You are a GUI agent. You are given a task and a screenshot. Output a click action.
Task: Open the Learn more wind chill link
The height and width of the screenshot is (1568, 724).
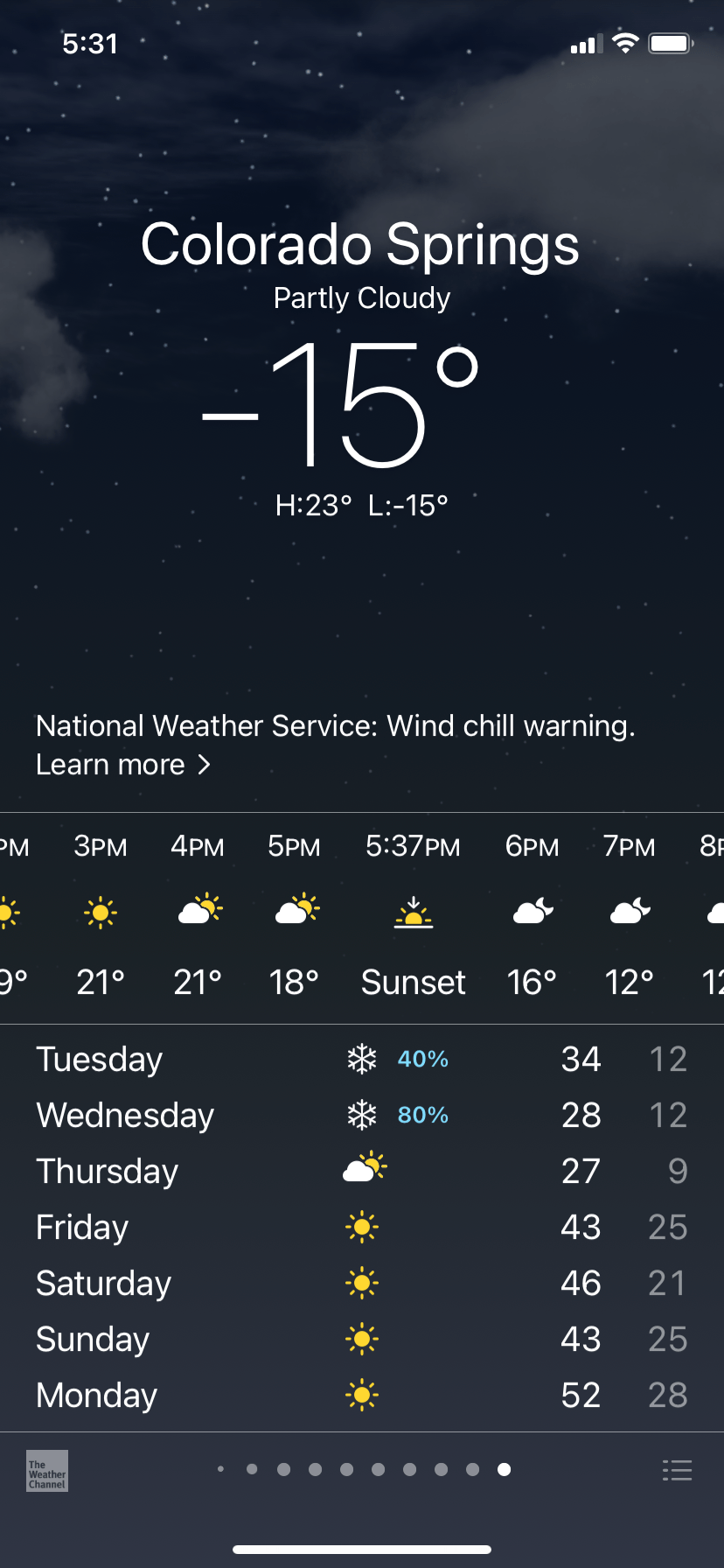[x=123, y=765]
